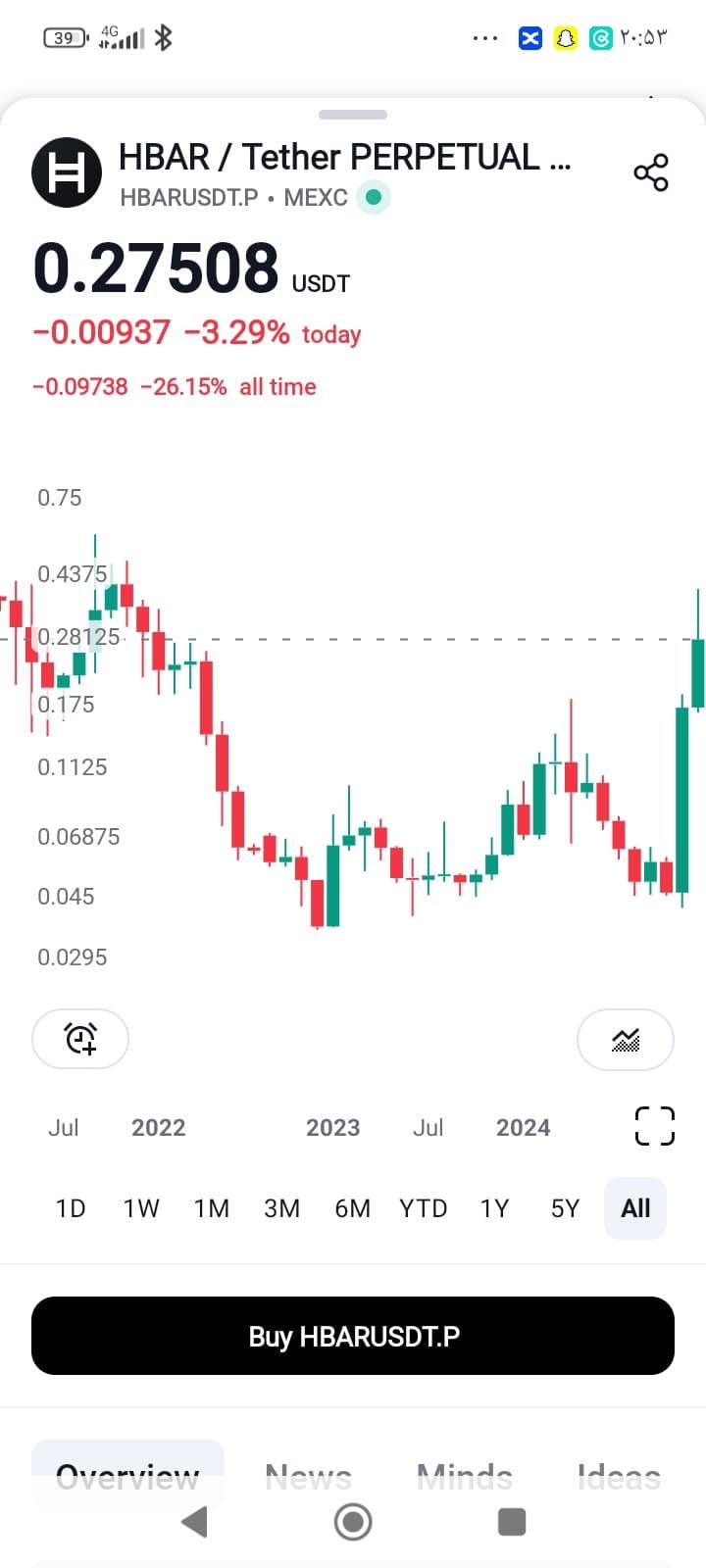Switch to the News tab
The height and width of the screenshot is (1568, 706).
[x=308, y=1475]
